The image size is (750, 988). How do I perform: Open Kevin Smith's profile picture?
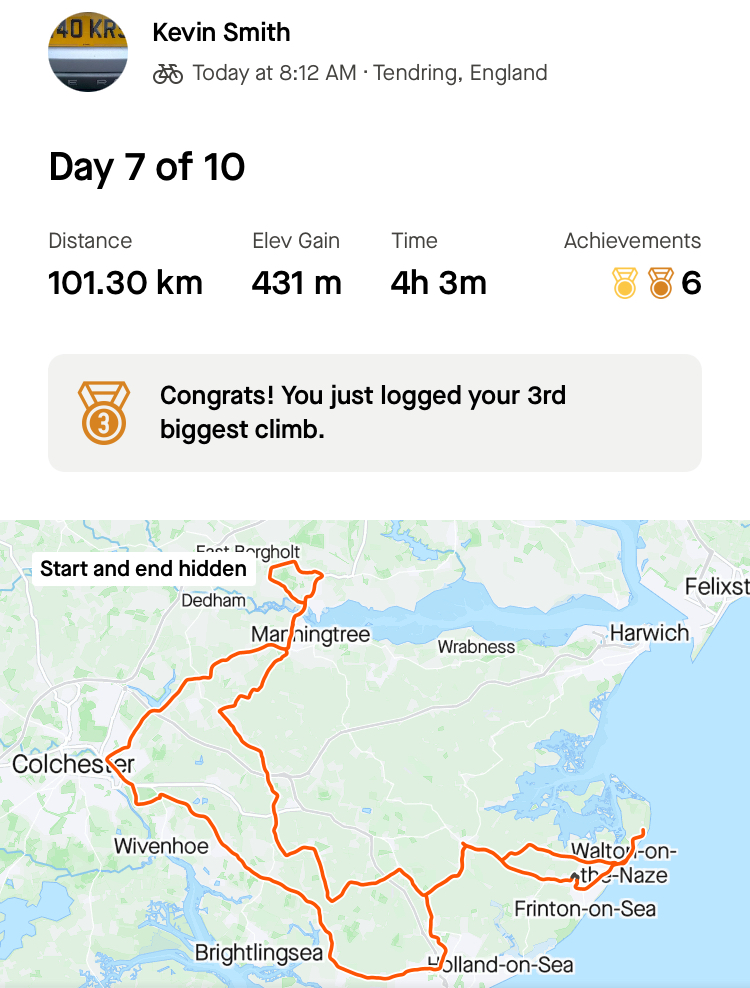(88, 52)
